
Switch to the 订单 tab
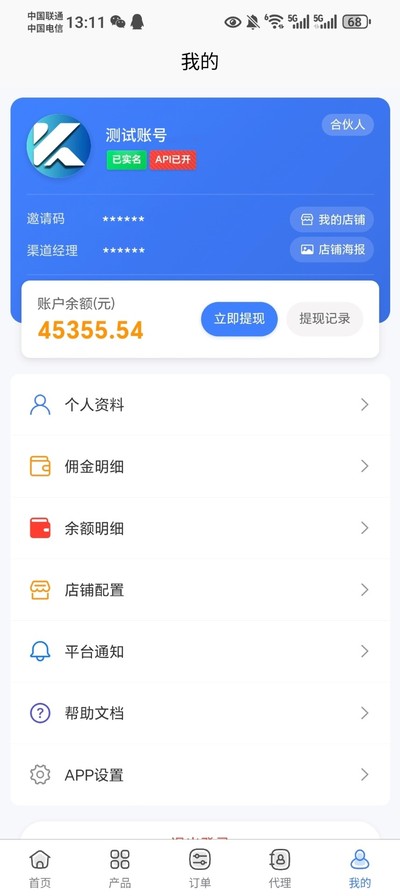(200, 868)
